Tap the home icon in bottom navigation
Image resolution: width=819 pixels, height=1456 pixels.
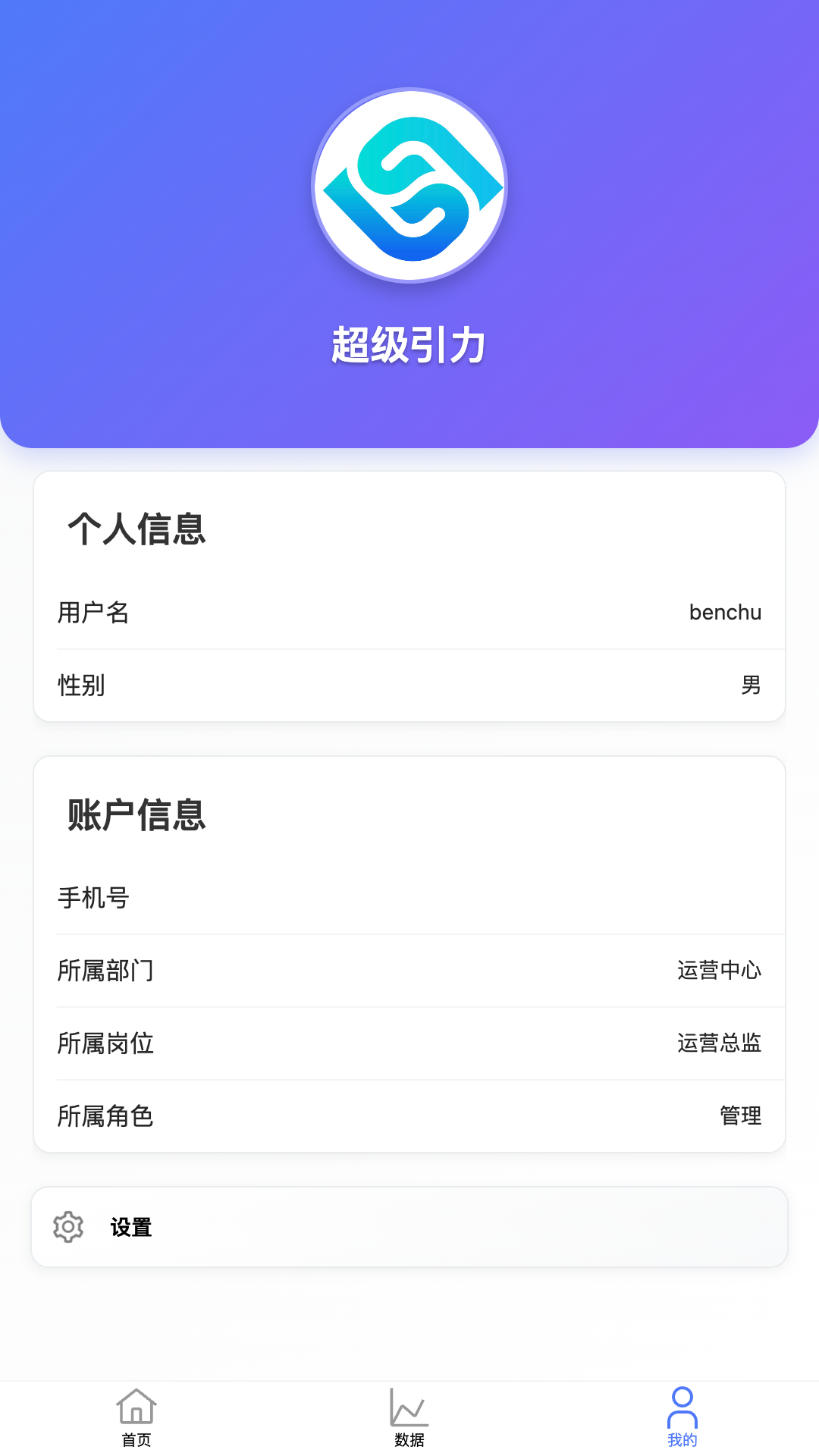[137, 1407]
